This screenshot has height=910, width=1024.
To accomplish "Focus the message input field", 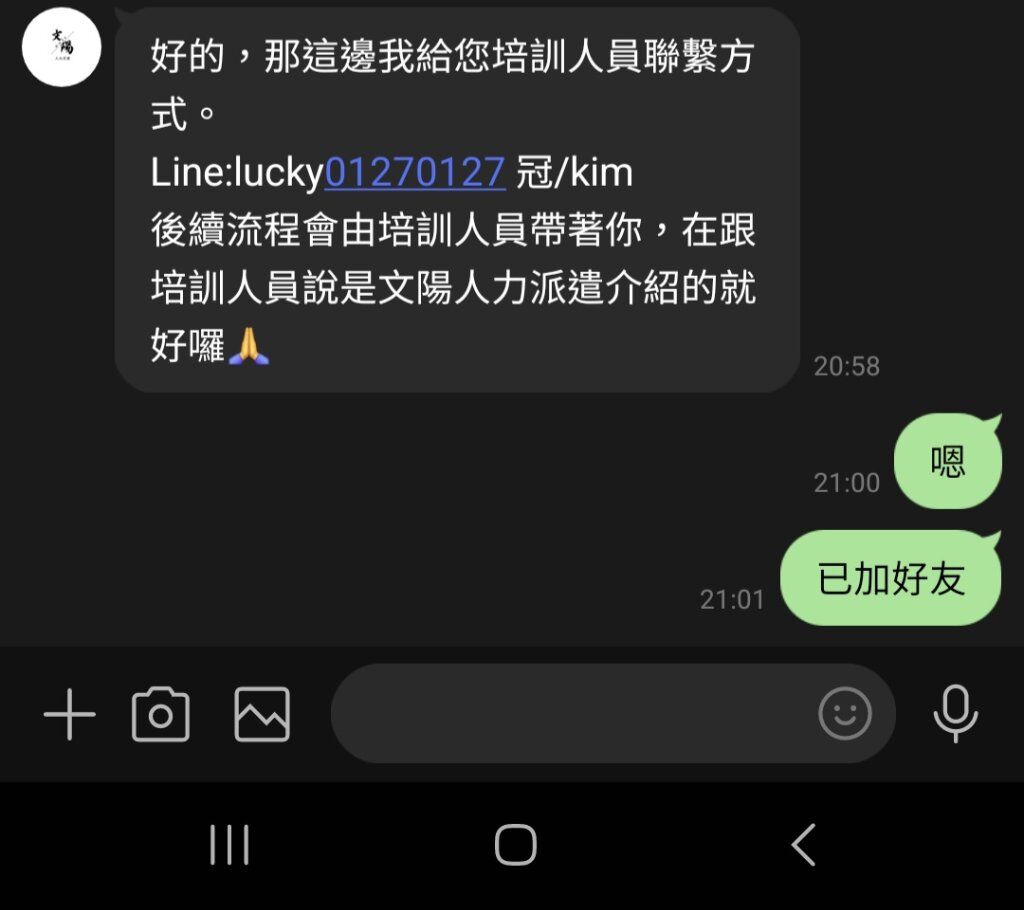I will (570, 714).
